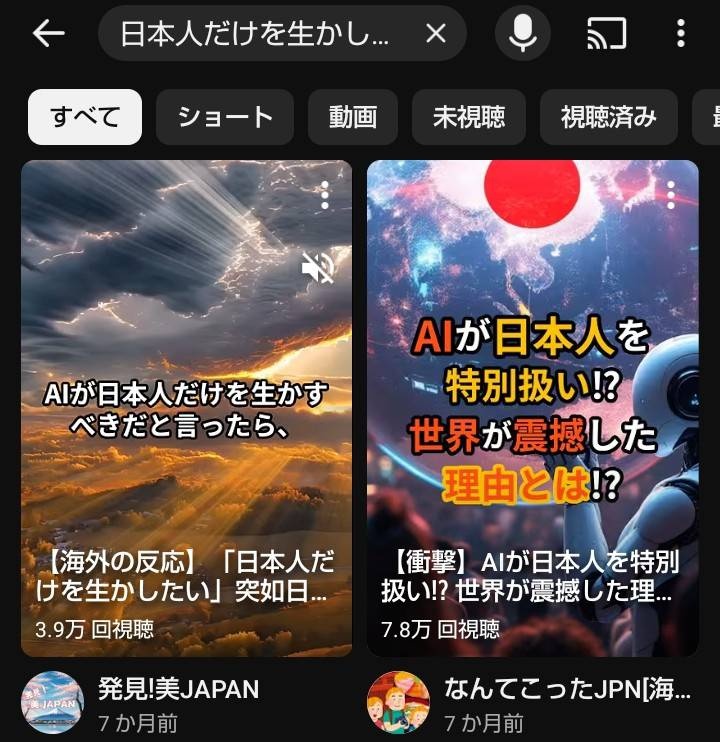Screen dimensions: 720x742
Task: Open the なんてこったJPN channel video
Action: [x=566, y=690]
